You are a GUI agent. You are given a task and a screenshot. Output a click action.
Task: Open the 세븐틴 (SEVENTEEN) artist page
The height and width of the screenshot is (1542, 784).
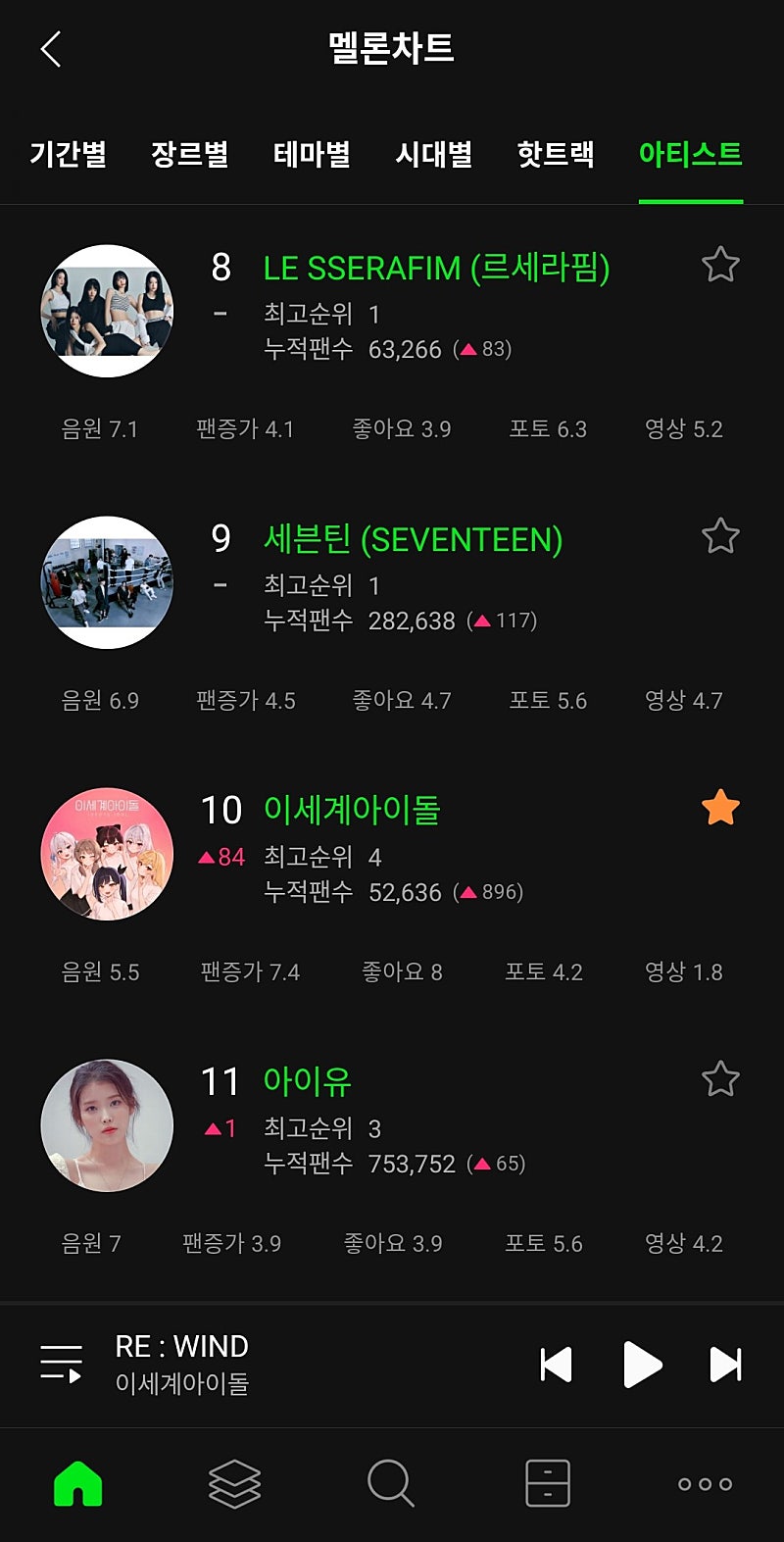coord(413,539)
